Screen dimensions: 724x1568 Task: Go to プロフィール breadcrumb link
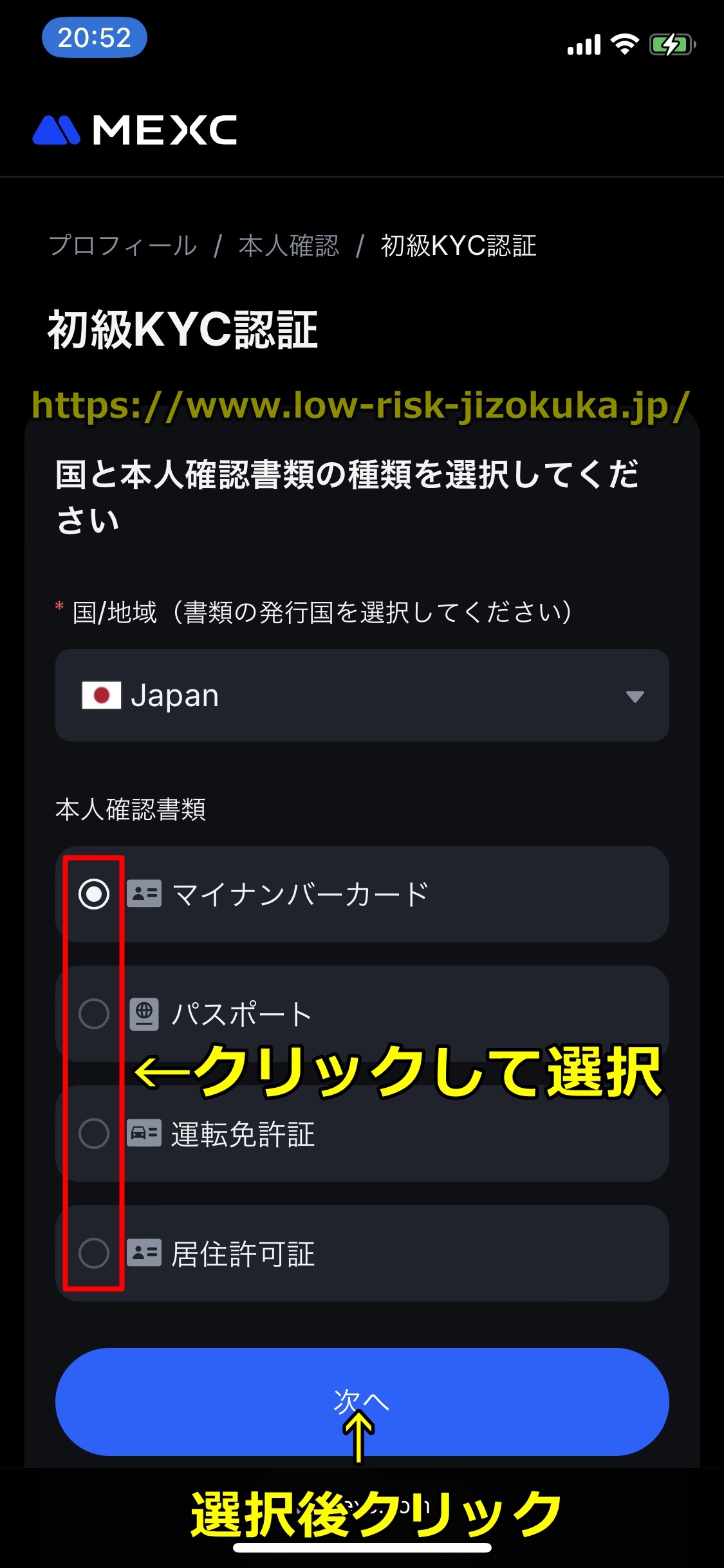click(x=123, y=245)
